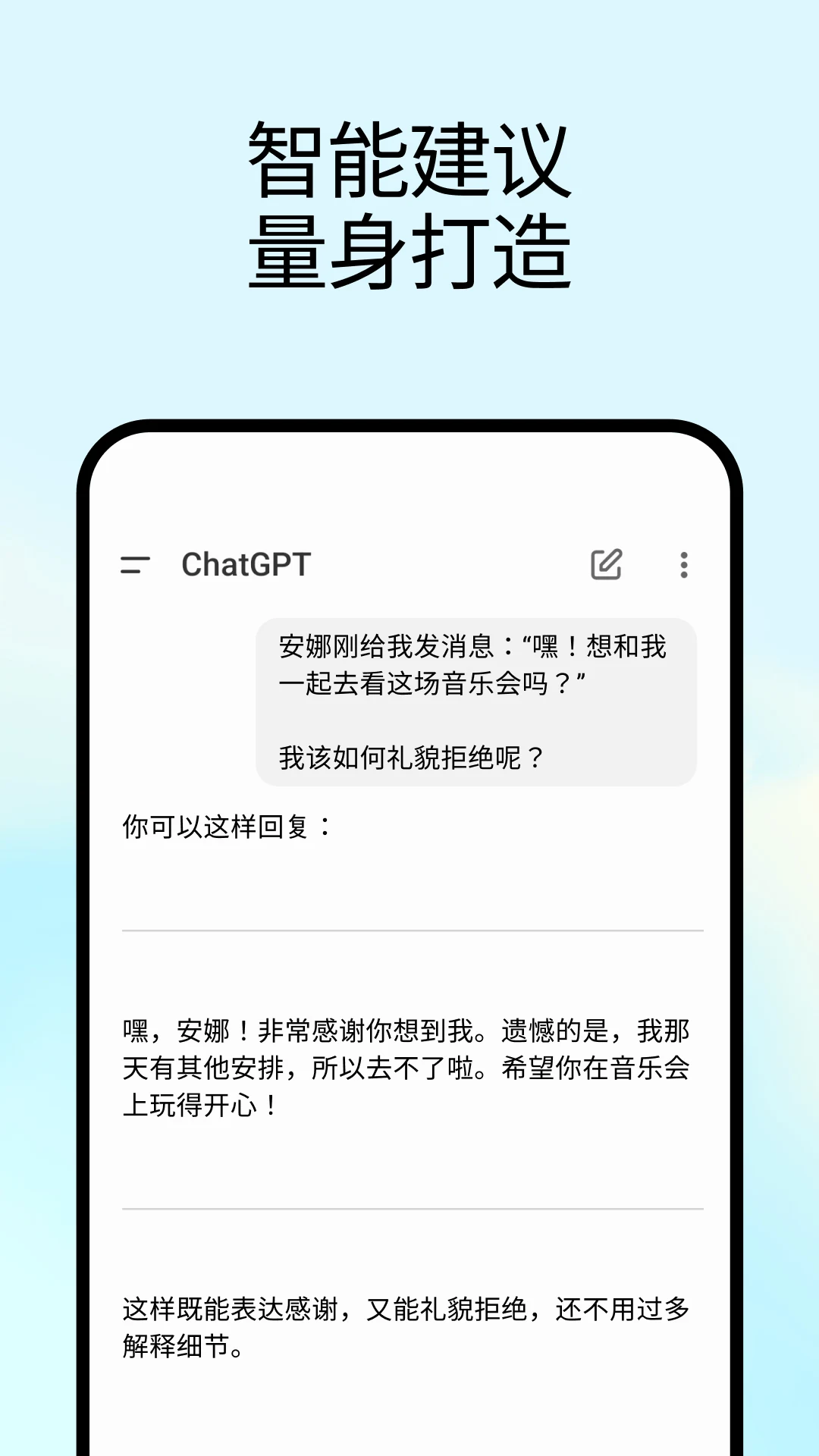Toggle chat options via the kebab menu
Image resolution: width=819 pixels, height=1456 pixels.
coord(683,564)
